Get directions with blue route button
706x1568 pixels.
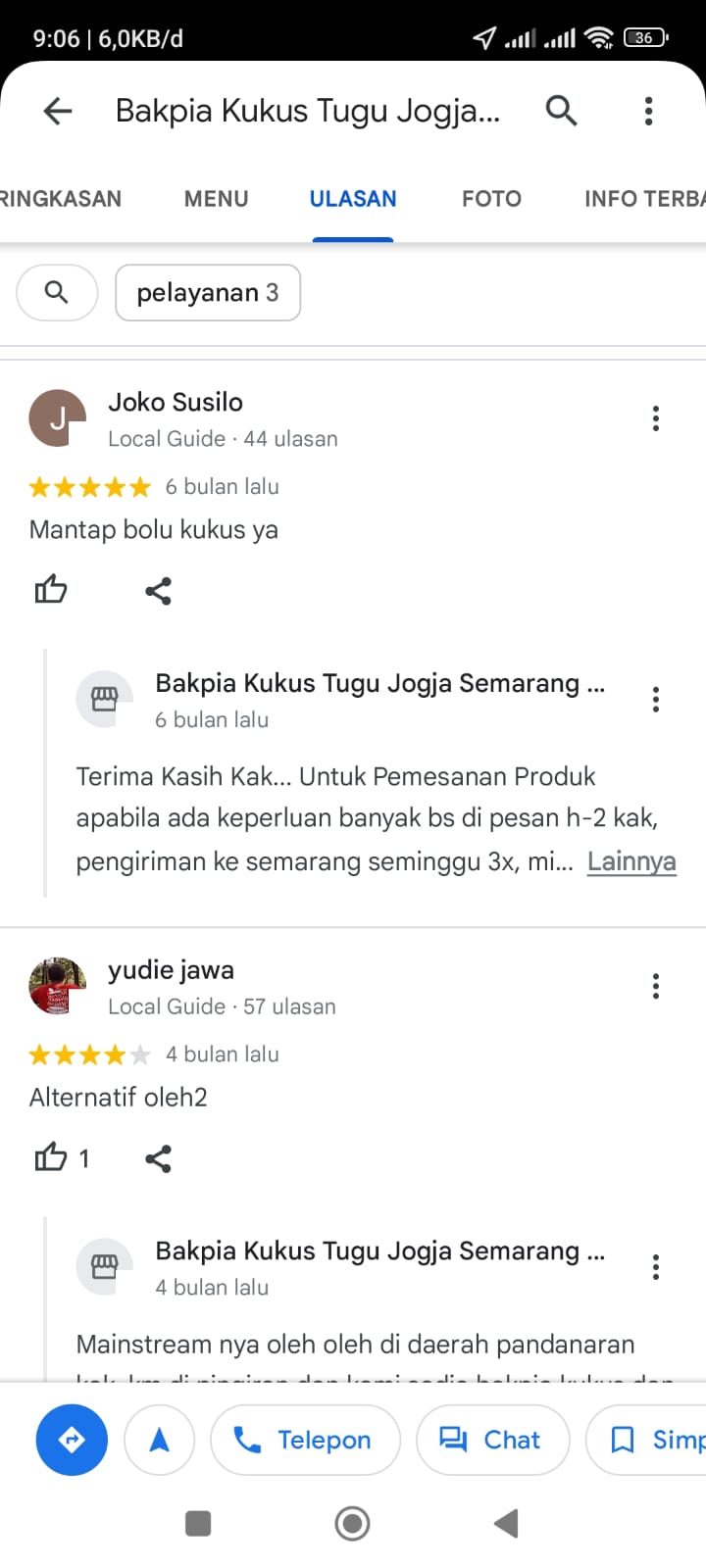(x=72, y=1440)
